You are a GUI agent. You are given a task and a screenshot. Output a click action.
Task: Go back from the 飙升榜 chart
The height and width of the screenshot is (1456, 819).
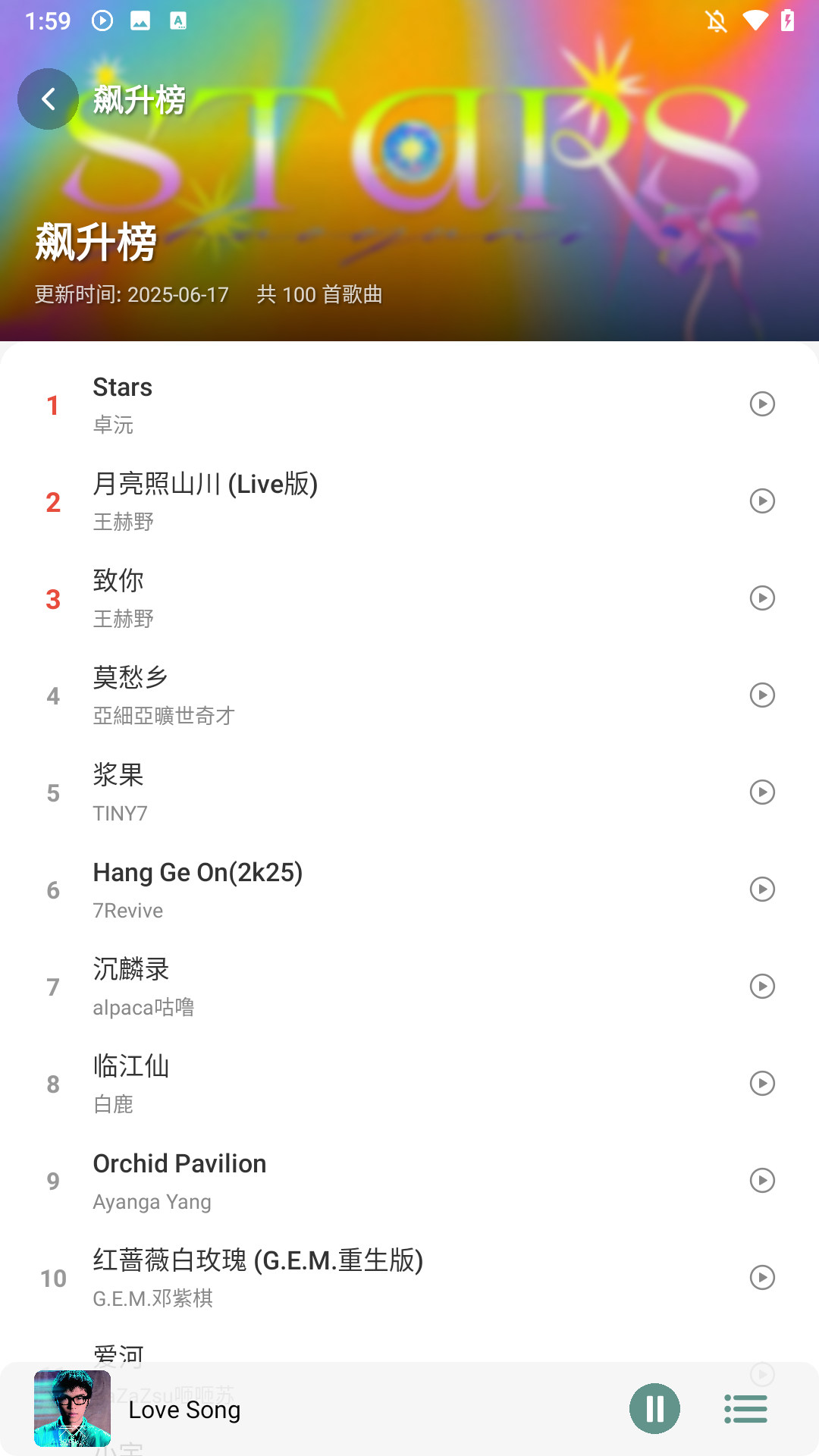coord(48,99)
